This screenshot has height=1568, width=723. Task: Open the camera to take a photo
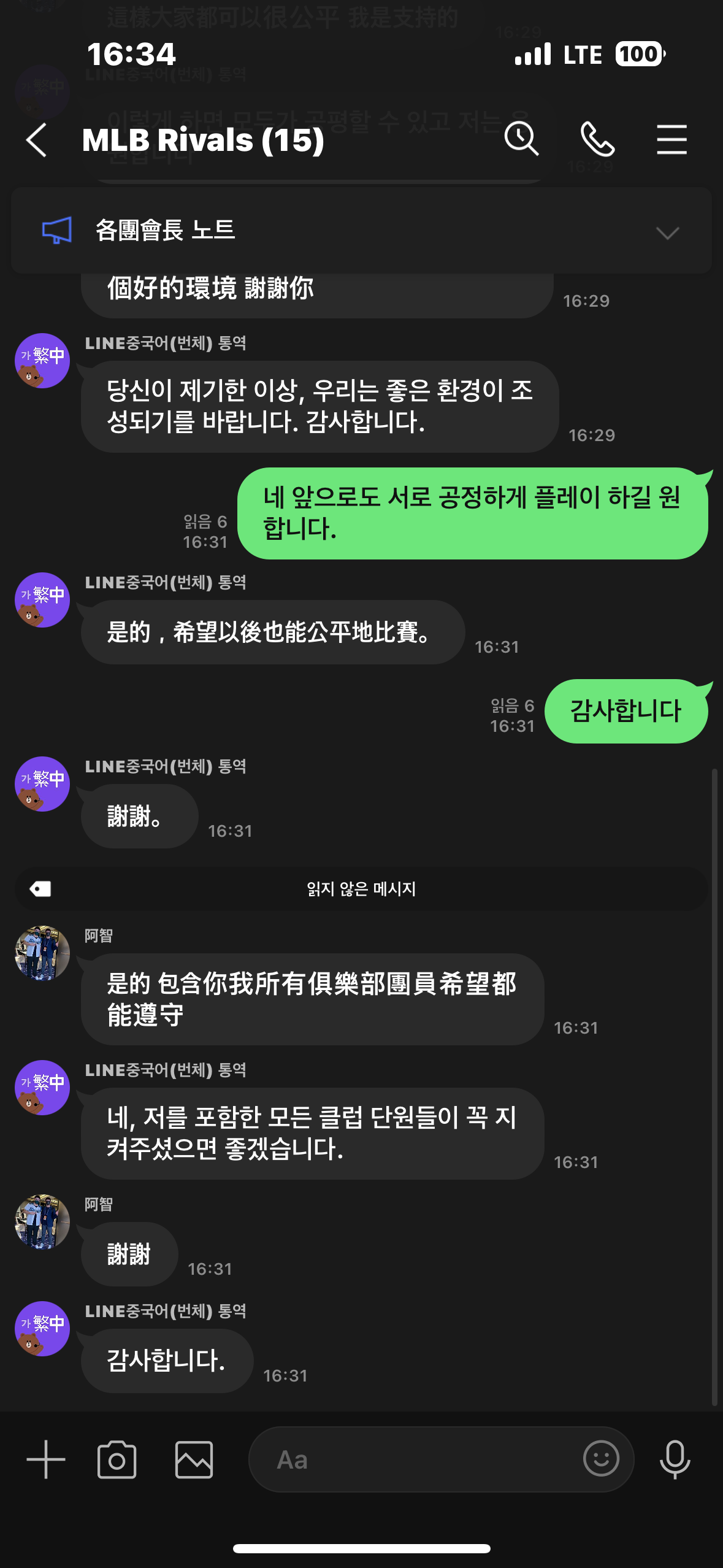click(x=117, y=1459)
